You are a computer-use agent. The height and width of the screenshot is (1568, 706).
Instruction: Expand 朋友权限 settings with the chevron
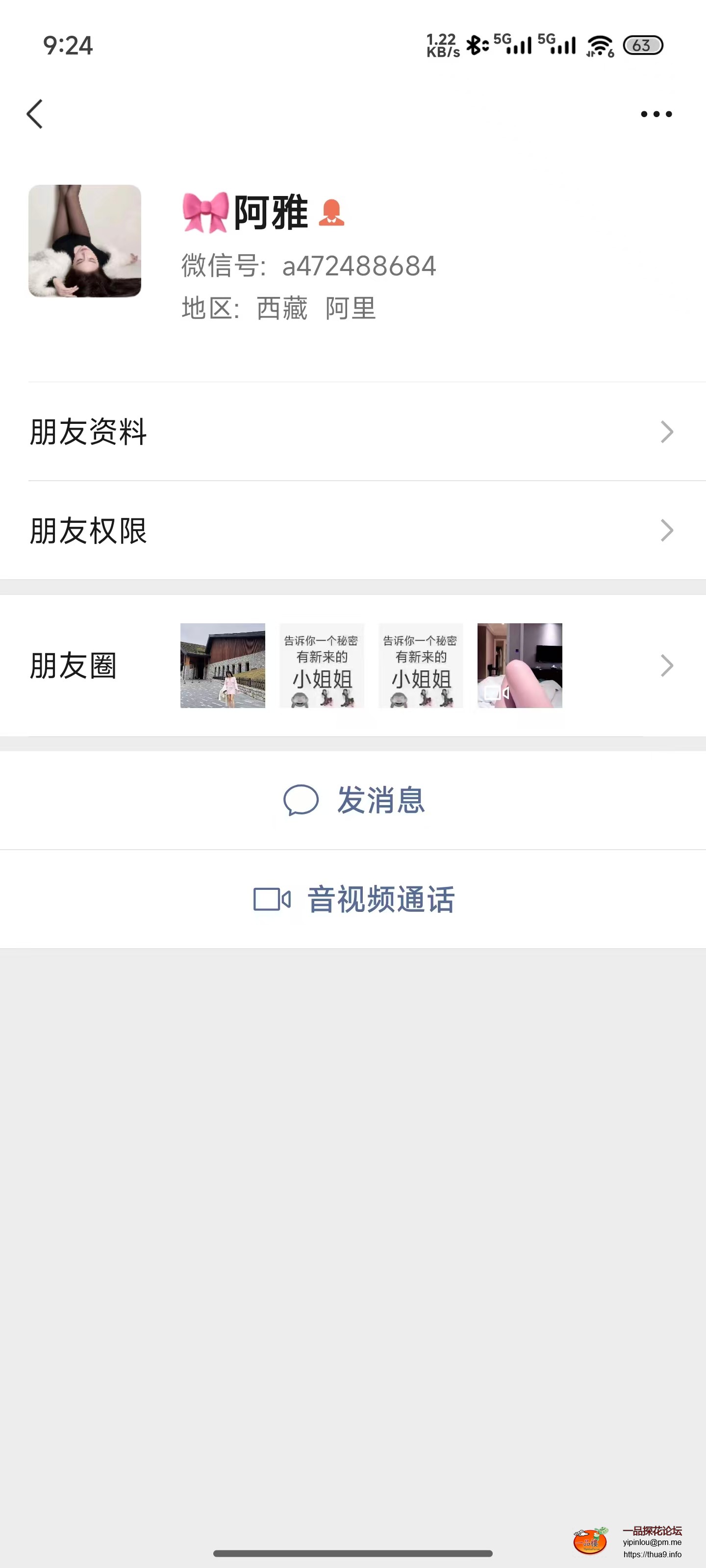click(x=666, y=531)
